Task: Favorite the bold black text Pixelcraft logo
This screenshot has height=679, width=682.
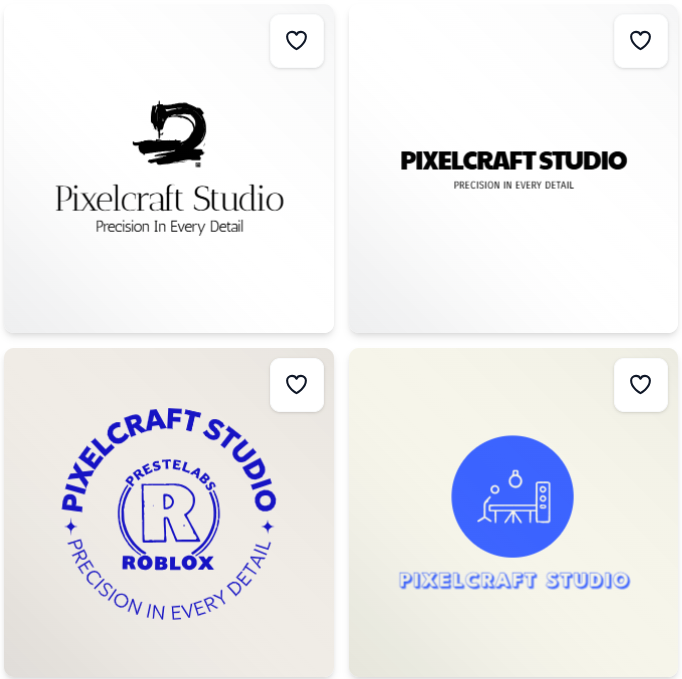Action: [640, 41]
